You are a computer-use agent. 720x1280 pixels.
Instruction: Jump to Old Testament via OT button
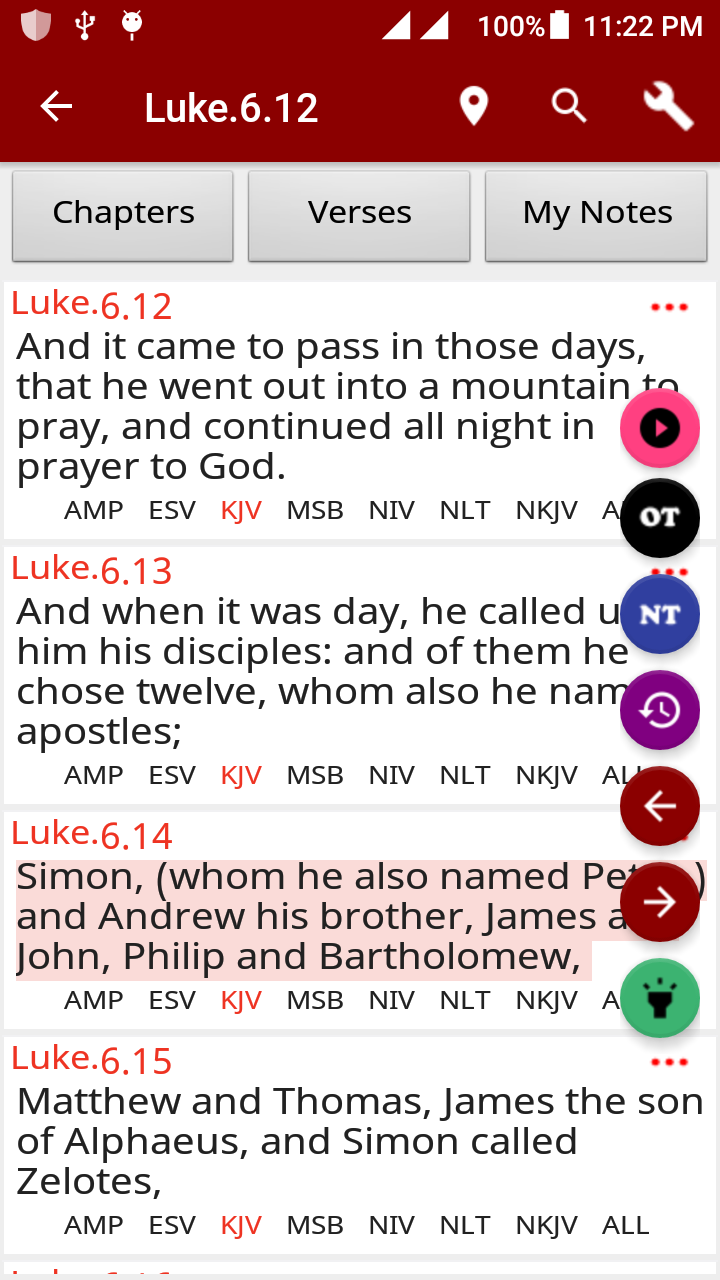[x=660, y=517]
